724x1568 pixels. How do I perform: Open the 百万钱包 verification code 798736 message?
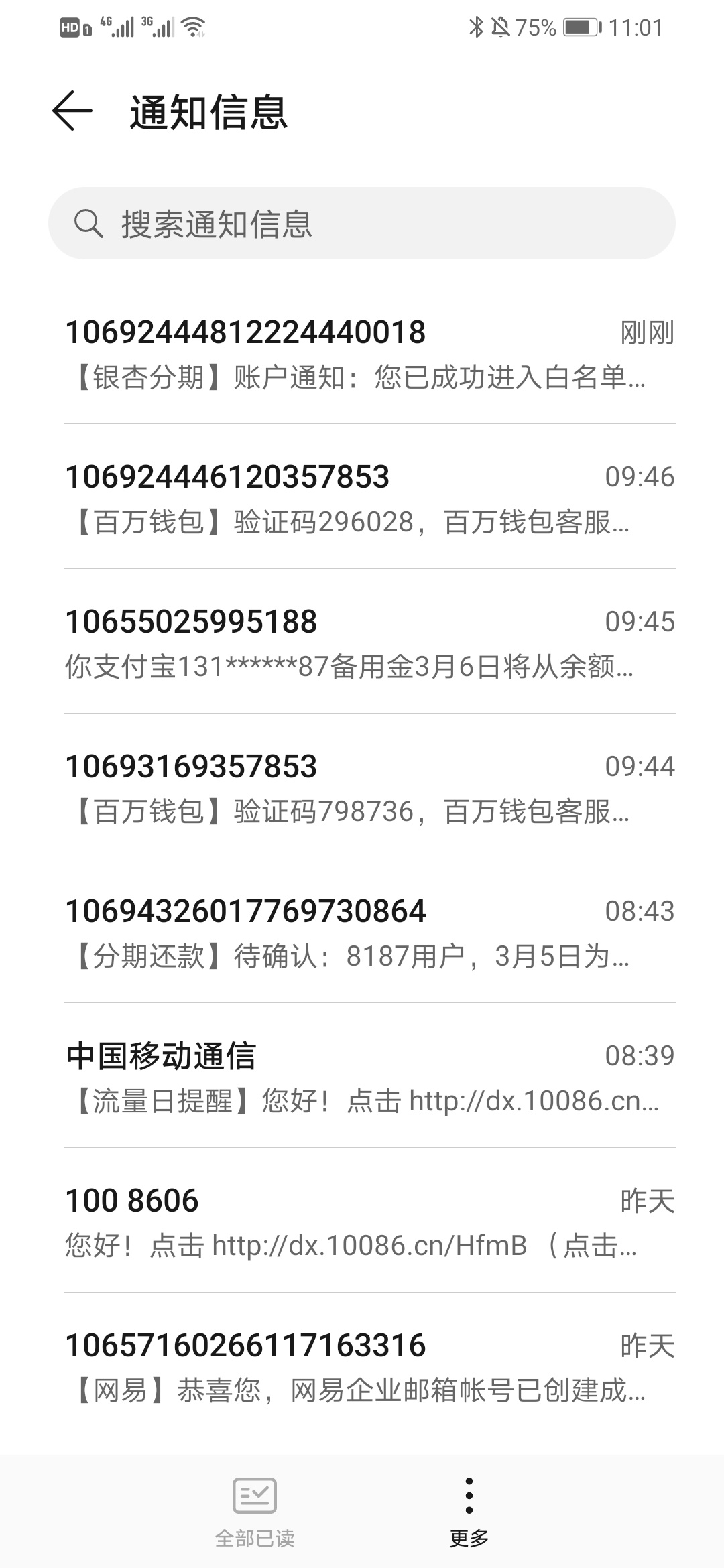coord(362,788)
